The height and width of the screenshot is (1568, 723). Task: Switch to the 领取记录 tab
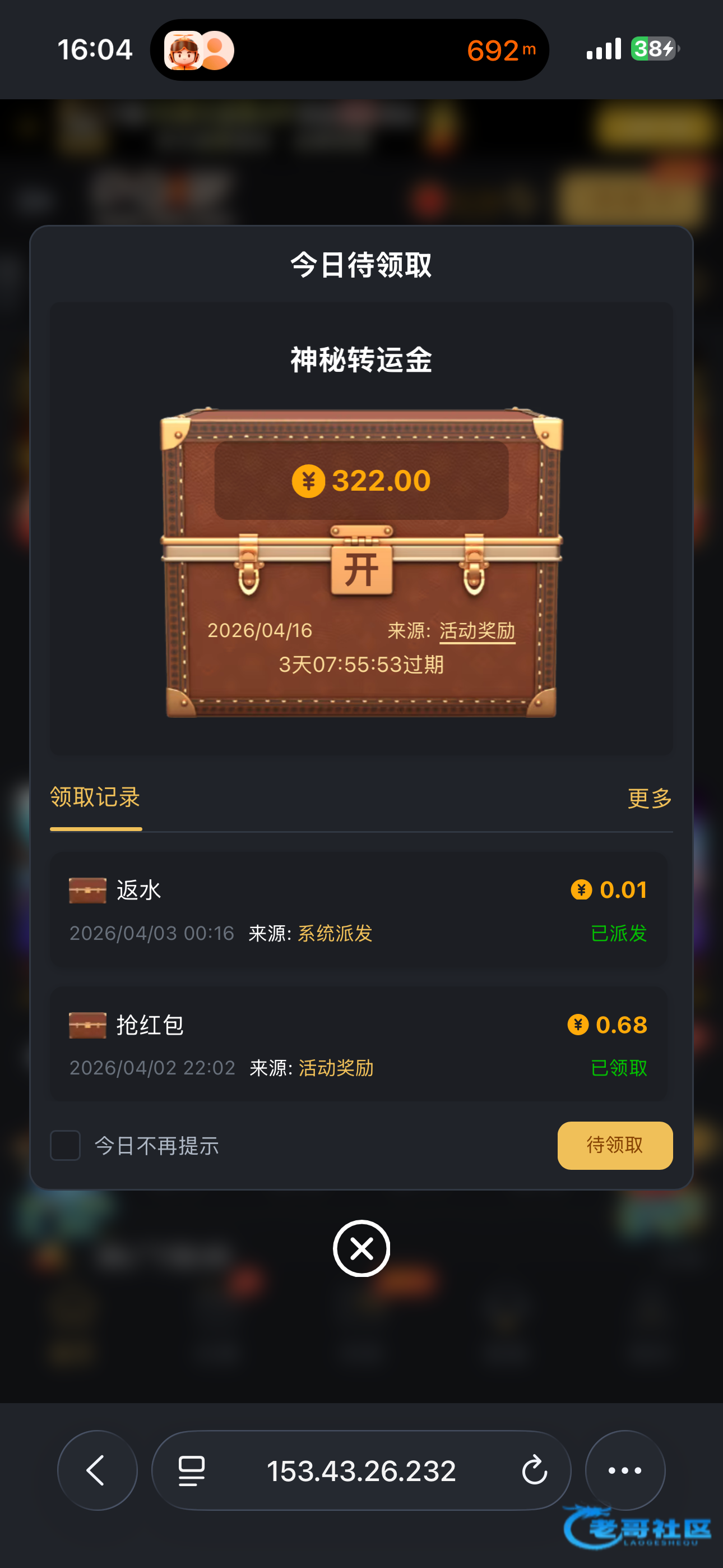[95, 797]
